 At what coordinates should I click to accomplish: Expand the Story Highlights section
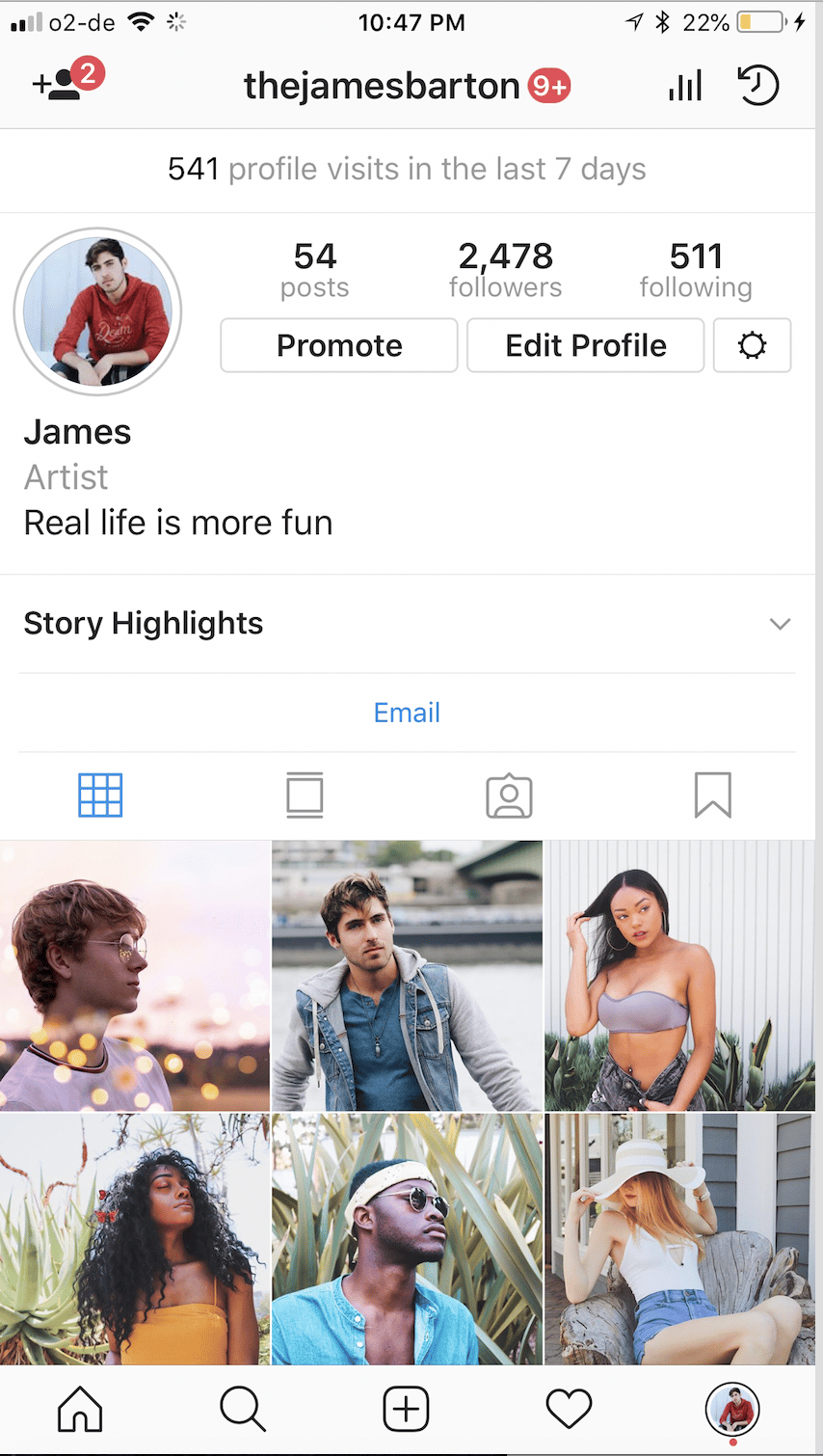[780, 624]
